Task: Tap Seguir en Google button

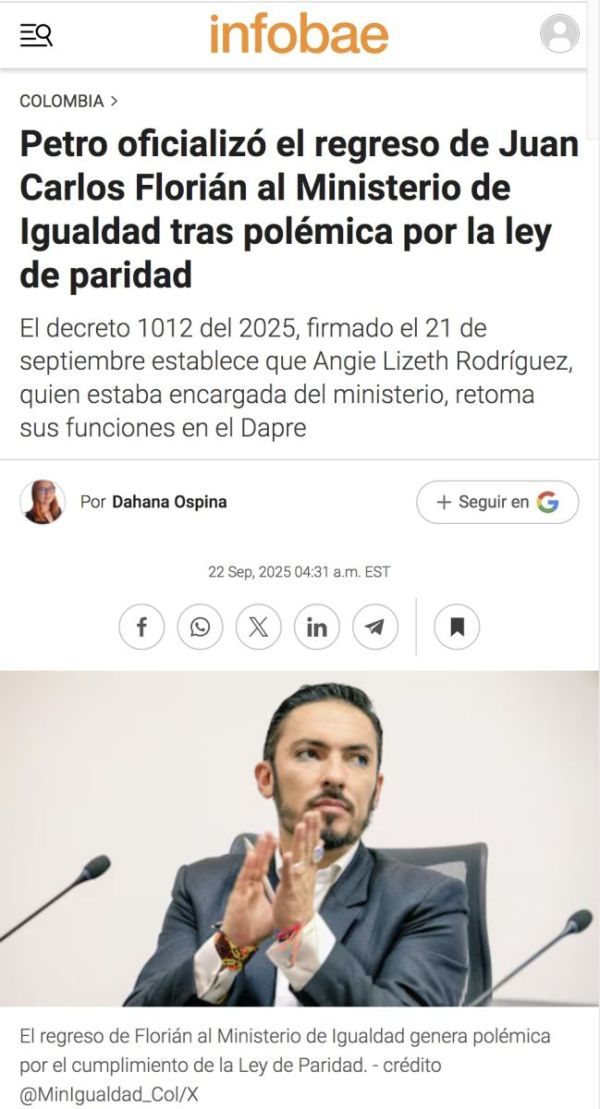Action: 497,502
